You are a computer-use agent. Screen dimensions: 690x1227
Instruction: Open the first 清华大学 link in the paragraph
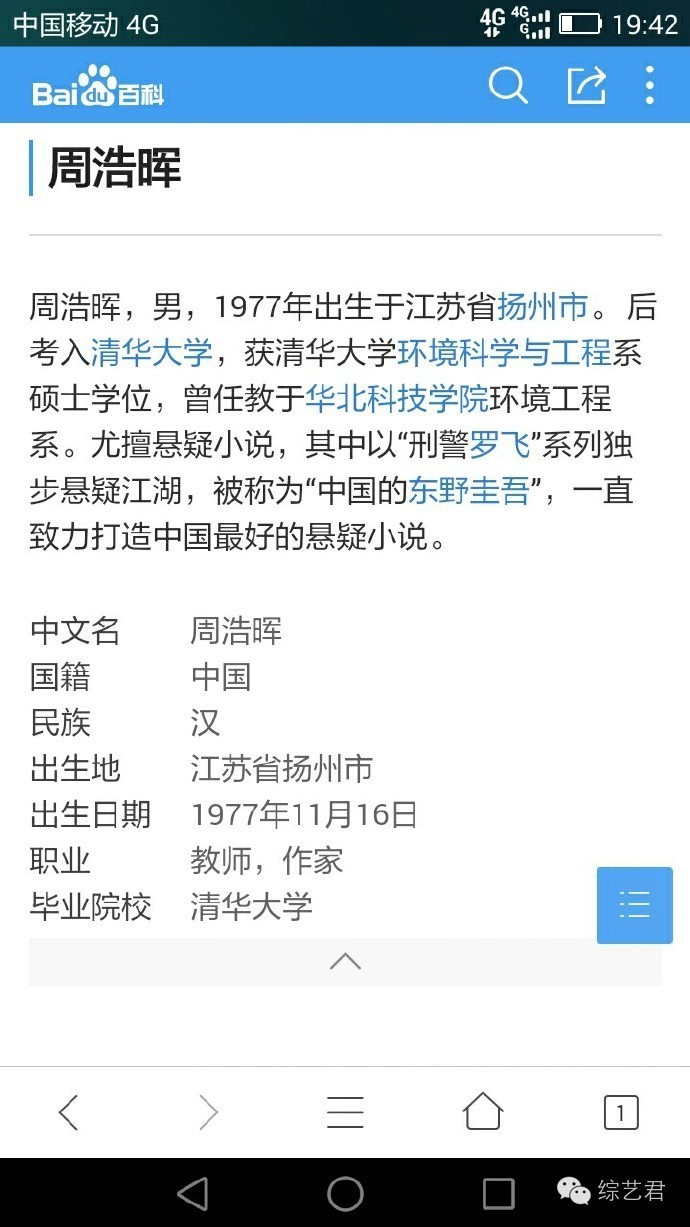point(151,352)
